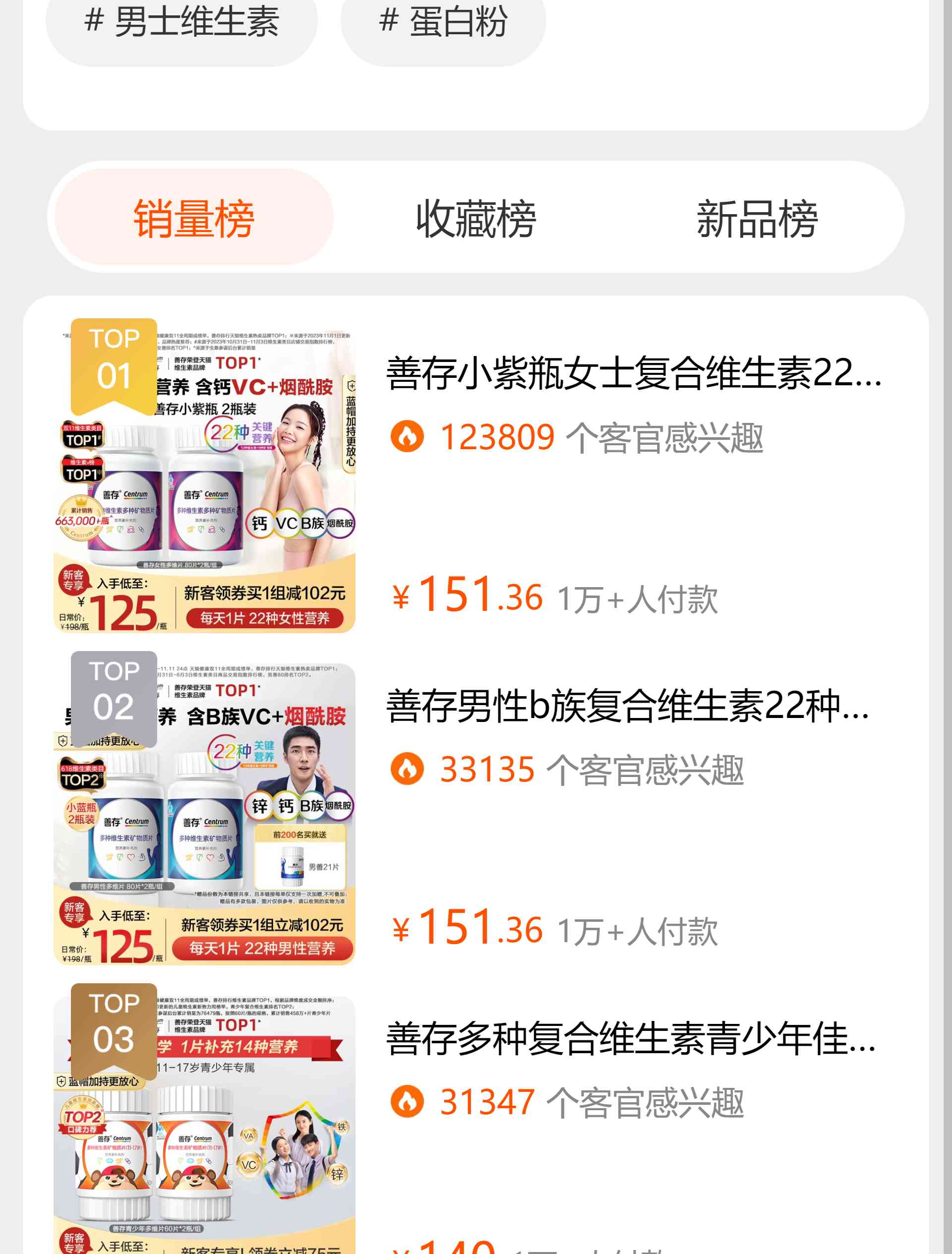This screenshot has width=952, height=1254.
Task: Switch to the 销量榜 tab
Action: (x=194, y=218)
